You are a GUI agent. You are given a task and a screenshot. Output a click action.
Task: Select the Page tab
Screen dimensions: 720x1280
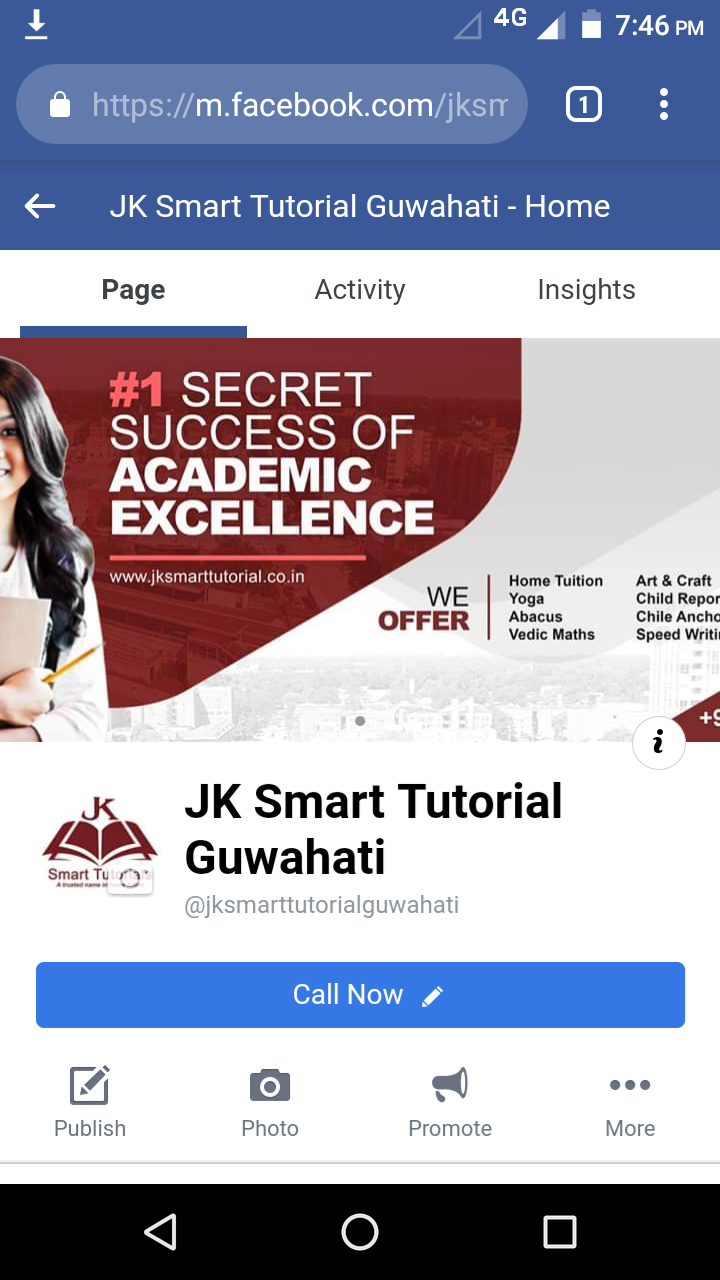click(133, 290)
